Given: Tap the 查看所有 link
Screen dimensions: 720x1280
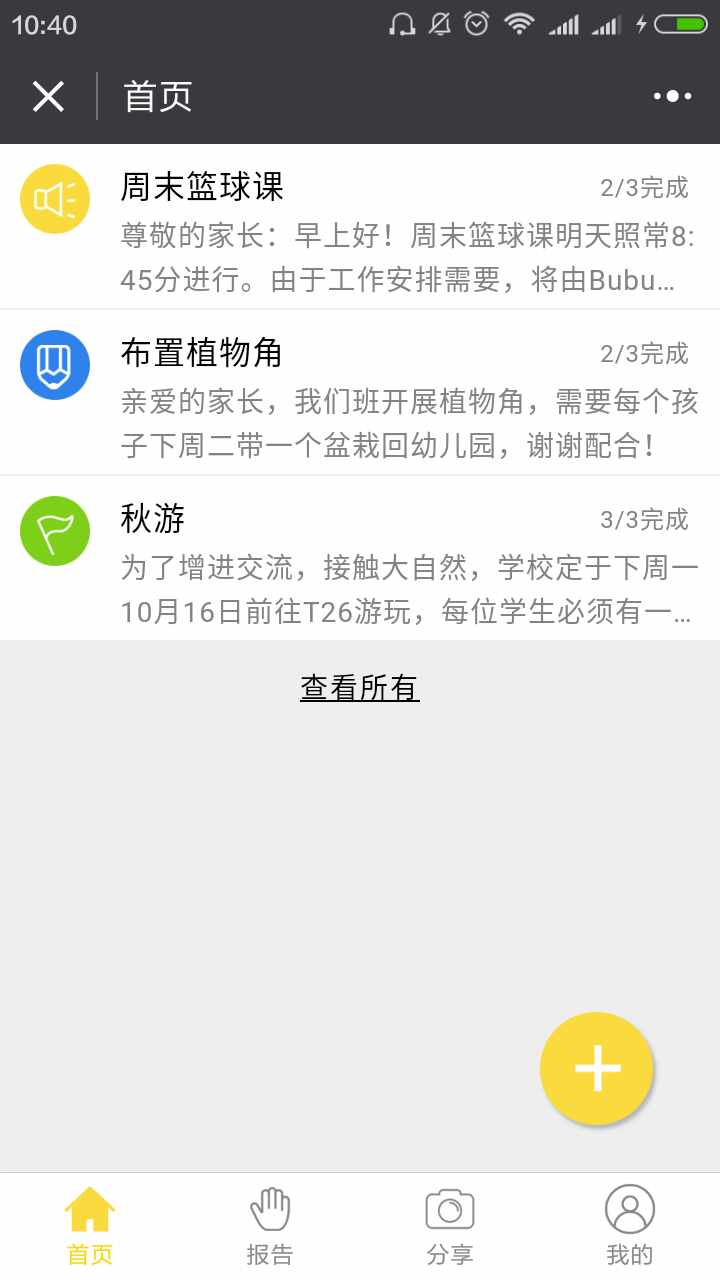Looking at the screenshot, I should pyautogui.click(x=360, y=688).
